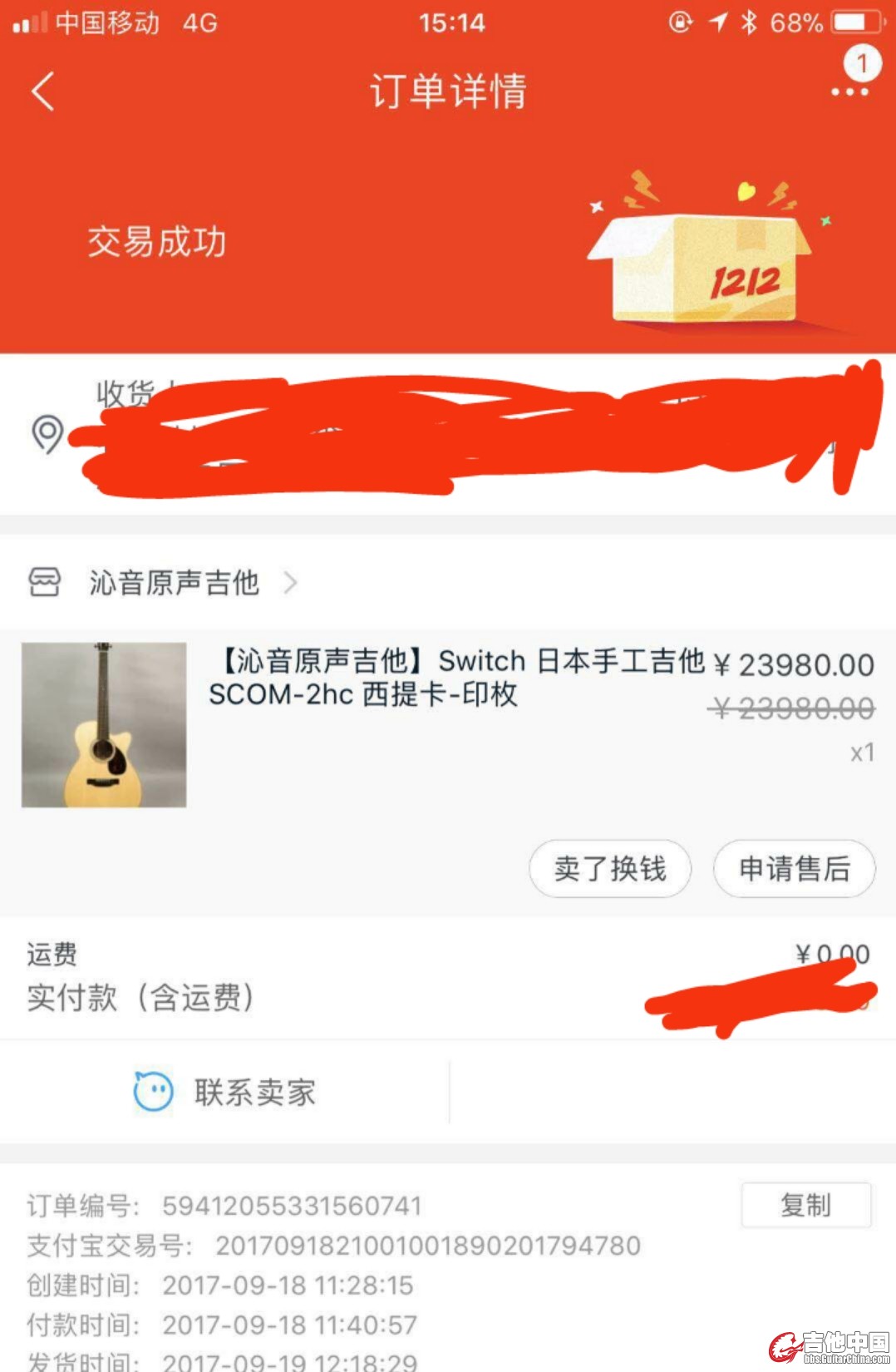Go back from the order details page
896x1372 pixels.
click(x=43, y=91)
